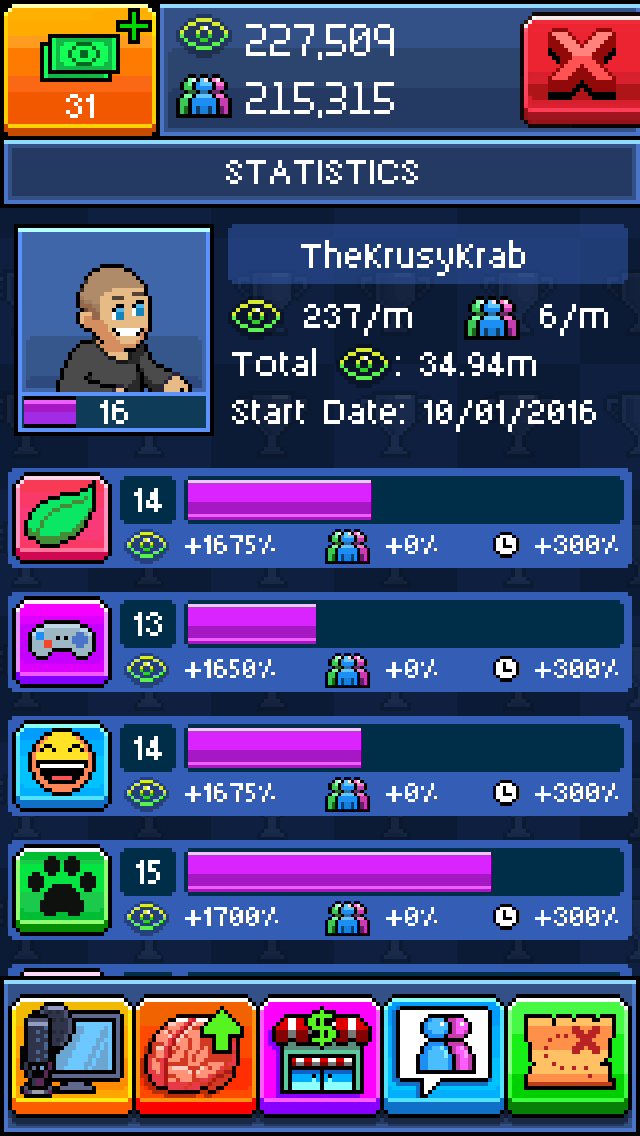The height and width of the screenshot is (1136, 640).
Task: Tap the green leaf nature category icon
Action: 63,518
